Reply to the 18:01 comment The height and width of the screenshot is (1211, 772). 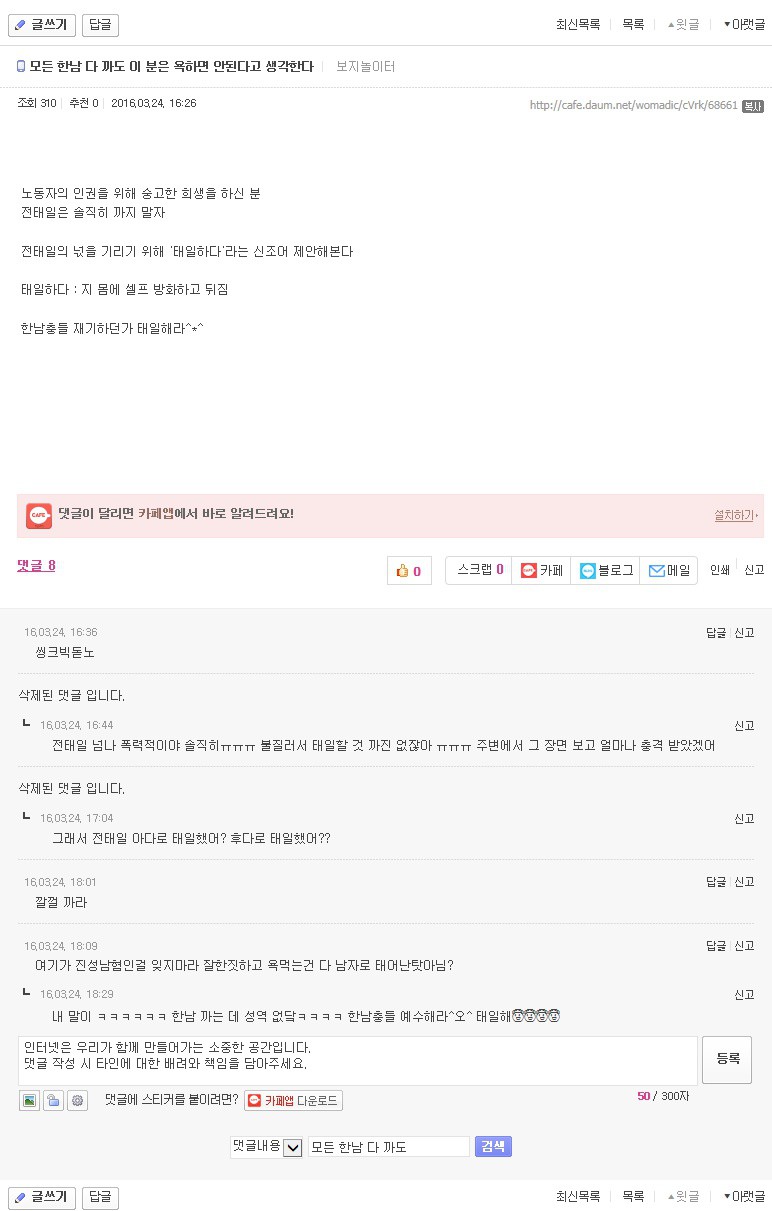pos(716,882)
